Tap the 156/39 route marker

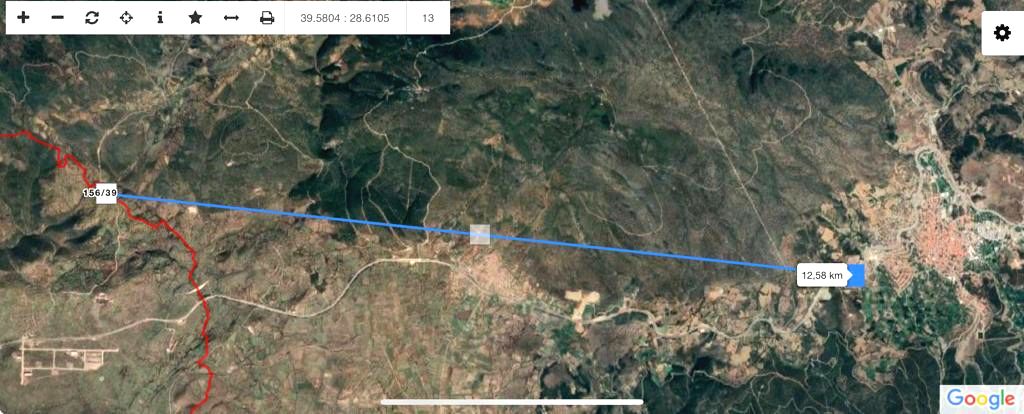pyautogui.click(x=100, y=192)
